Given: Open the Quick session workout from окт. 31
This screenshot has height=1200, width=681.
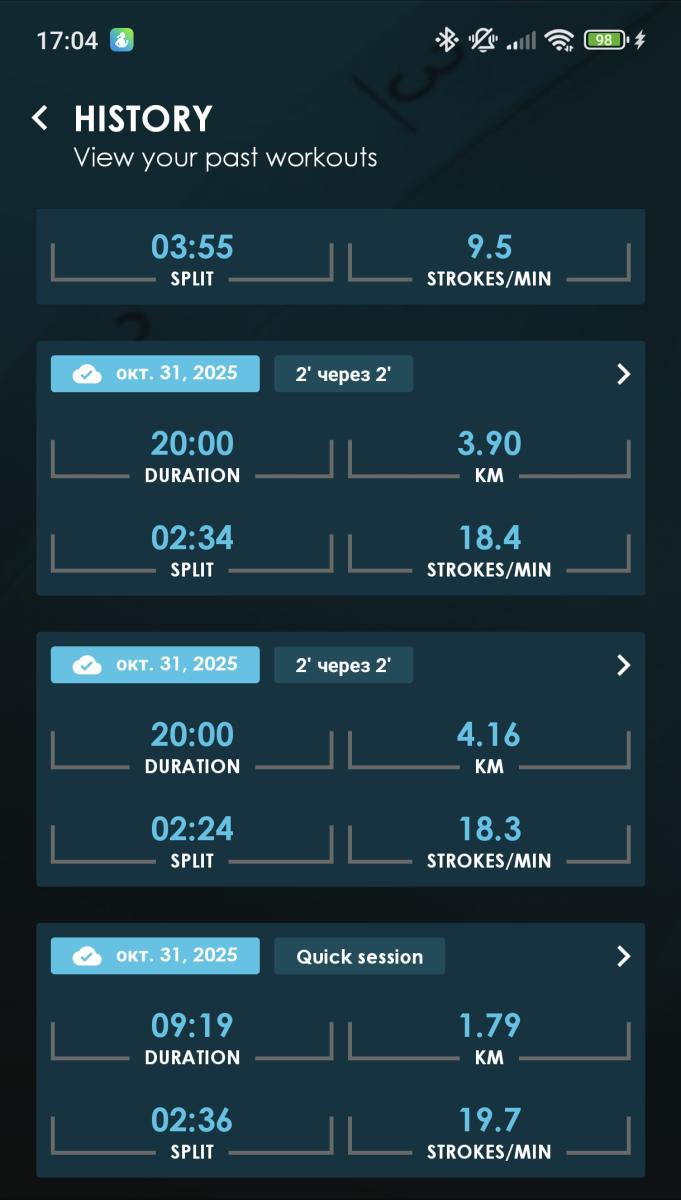Looking at the screenshot, I should pos(623,956).
